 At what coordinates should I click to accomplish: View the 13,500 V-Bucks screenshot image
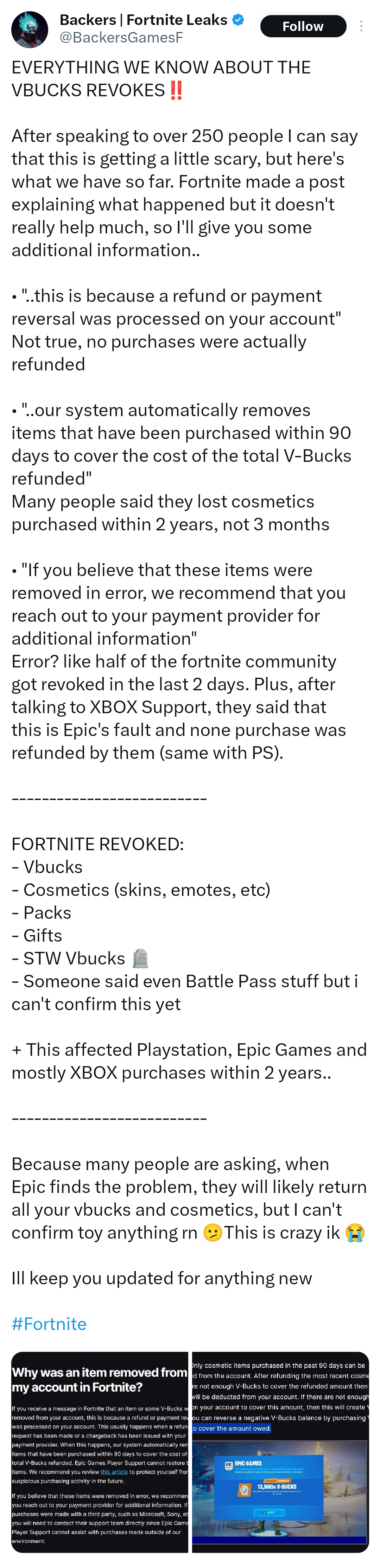coord(280,1452)
